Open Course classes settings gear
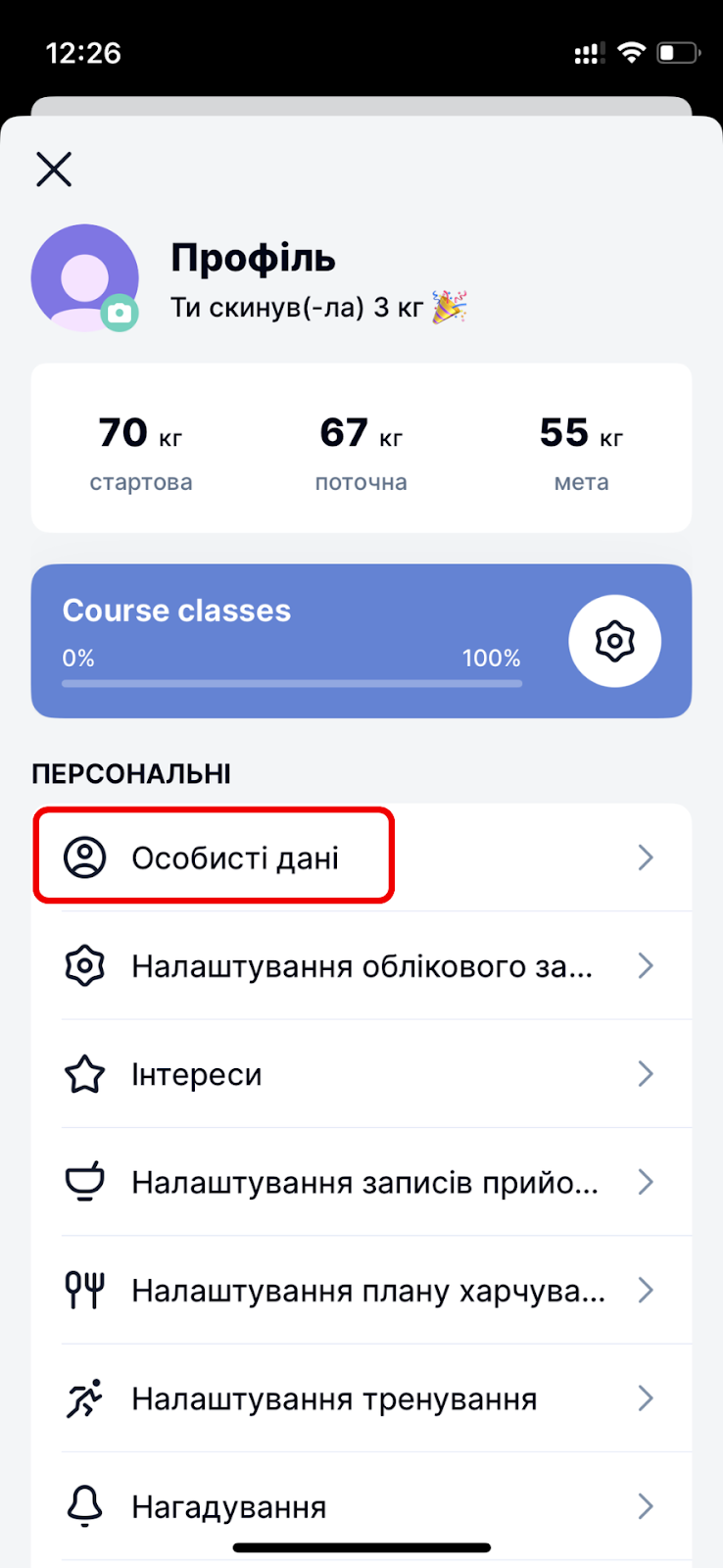Viewport: 723px width, 1568px height. click(x=614, y=641)
